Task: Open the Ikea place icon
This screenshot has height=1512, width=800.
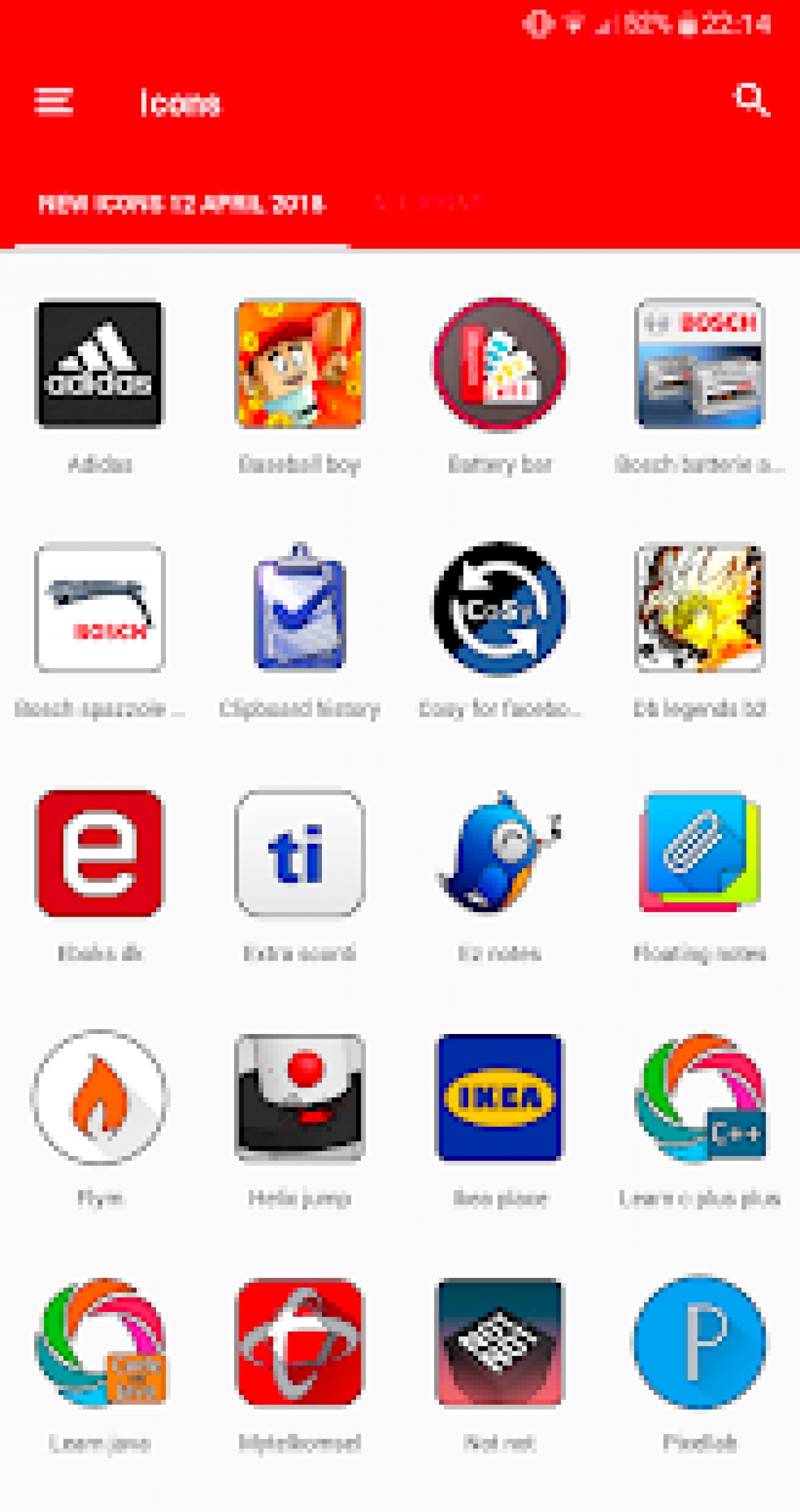Action: (x=500, y=1098)
